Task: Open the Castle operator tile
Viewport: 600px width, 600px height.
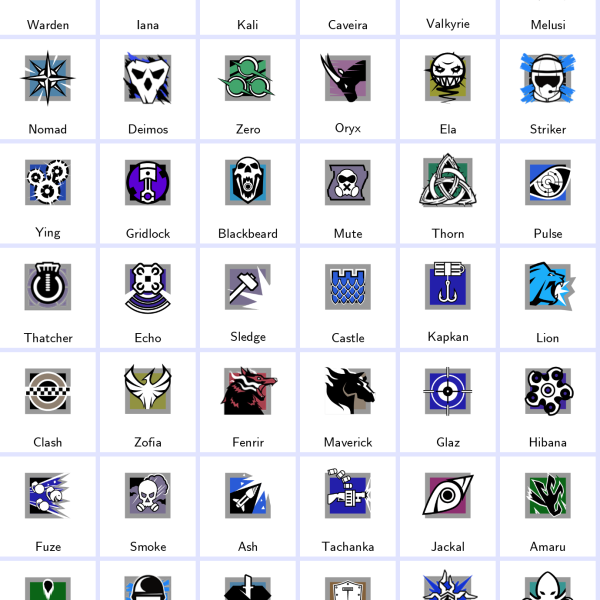Action: pos(348,296)
